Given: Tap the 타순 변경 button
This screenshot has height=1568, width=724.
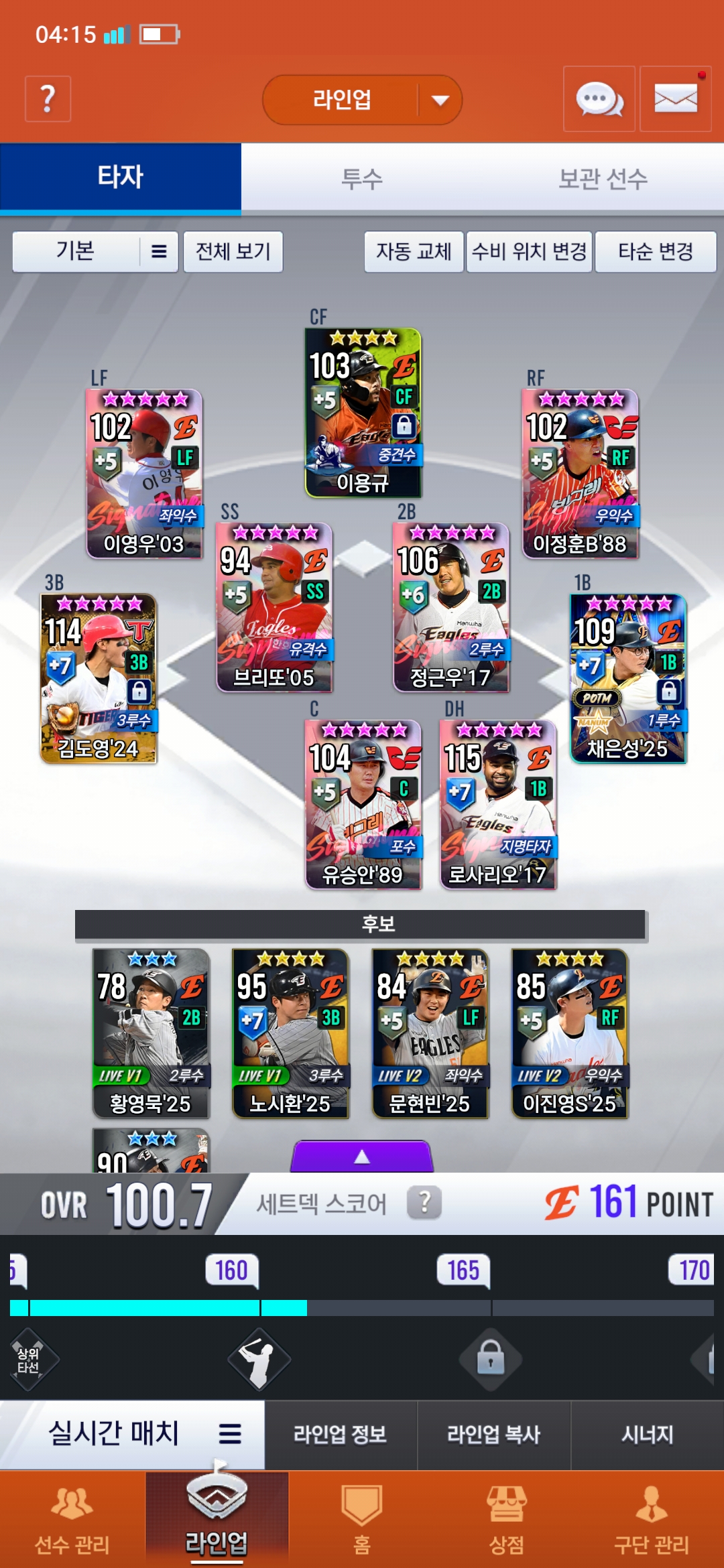Looking at the screenshot, I should click(x=656, y=251).
